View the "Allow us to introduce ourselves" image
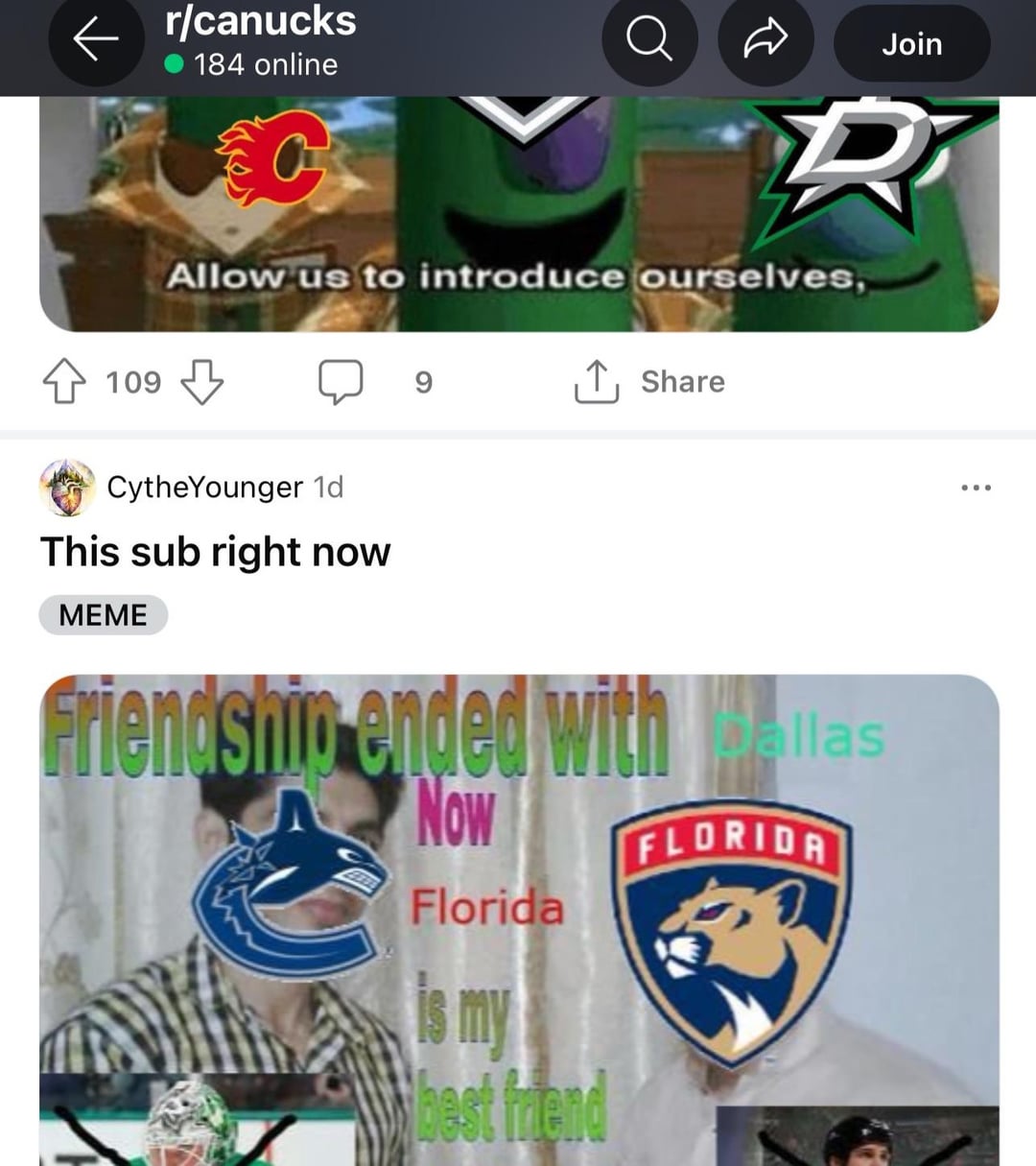 click(518, 213)
